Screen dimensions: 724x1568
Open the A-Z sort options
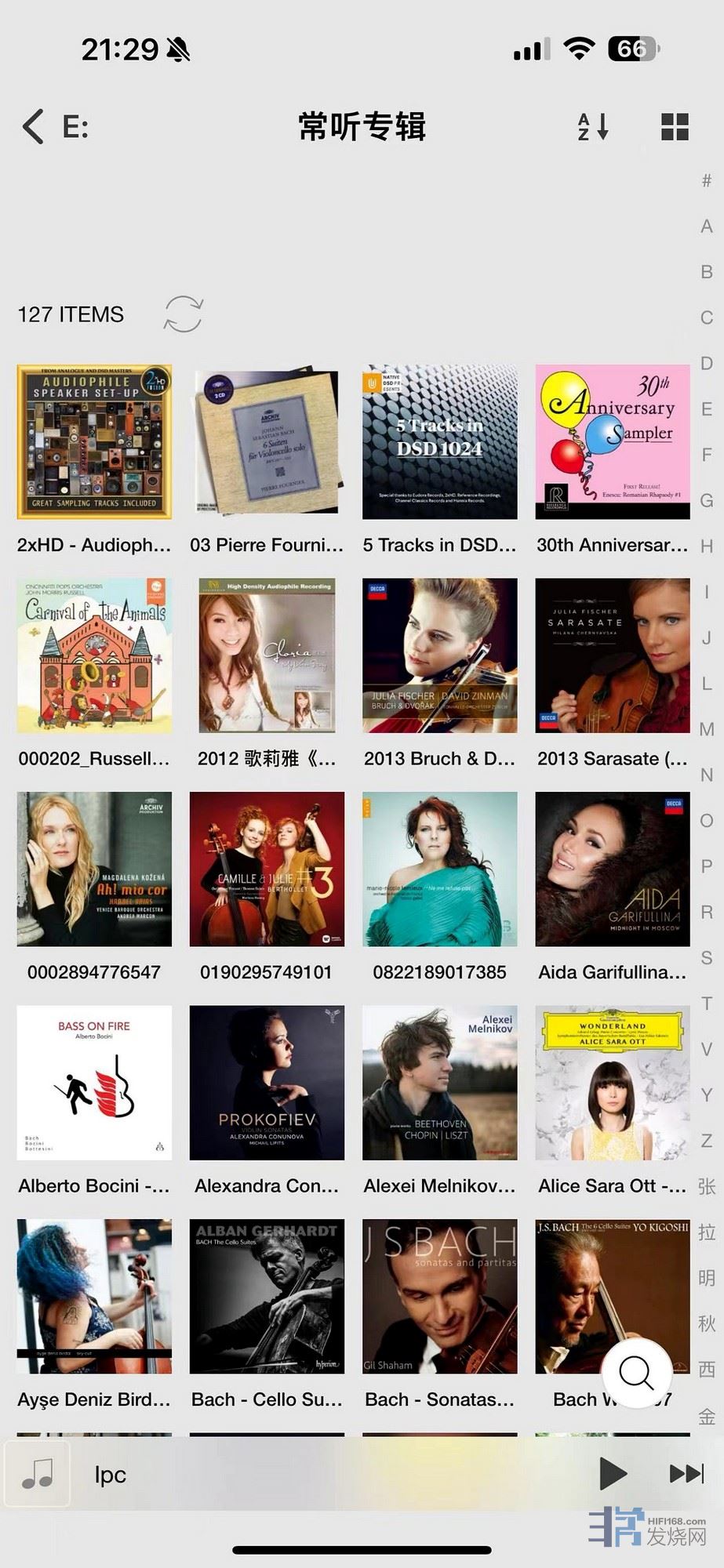click(x=593, y=126)
